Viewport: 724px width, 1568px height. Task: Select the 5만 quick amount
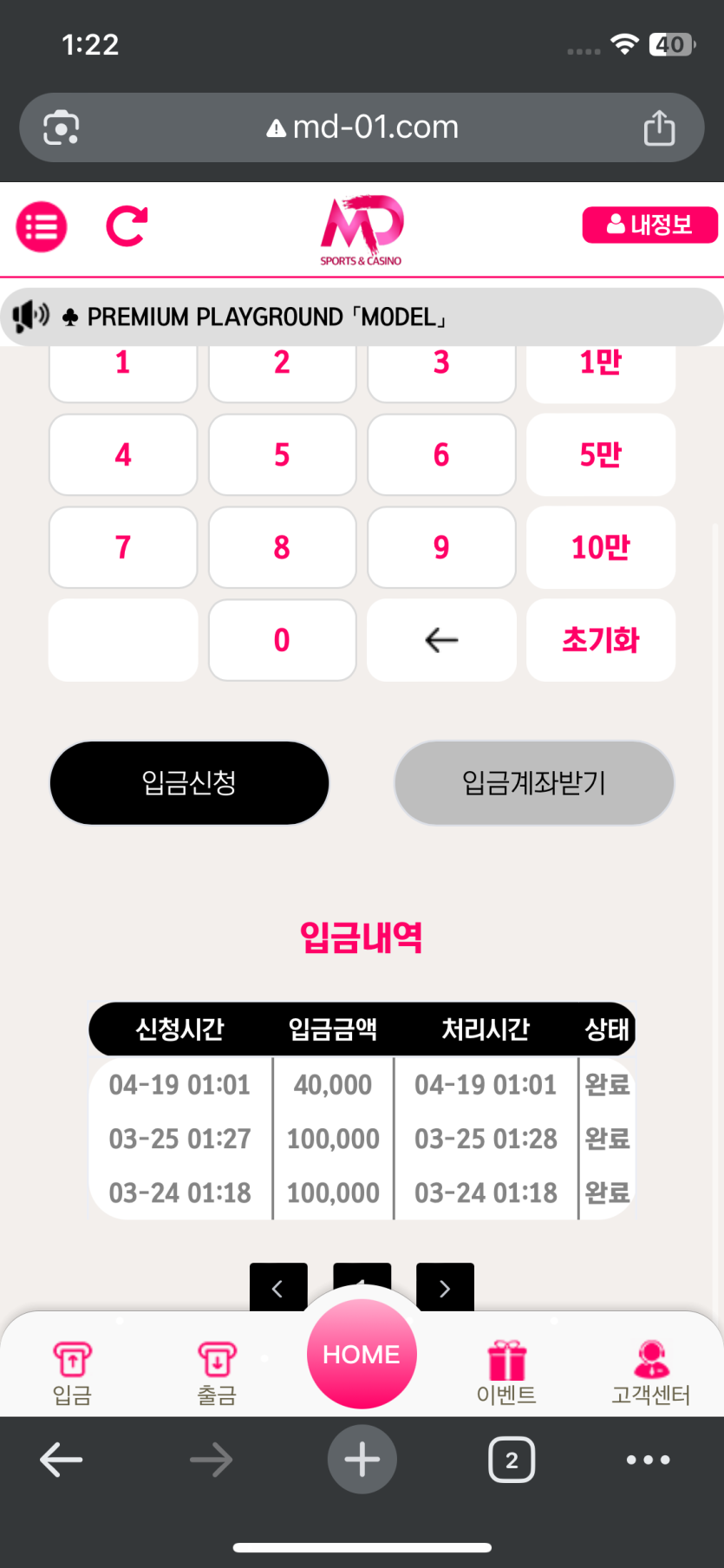tap(600, 455)
